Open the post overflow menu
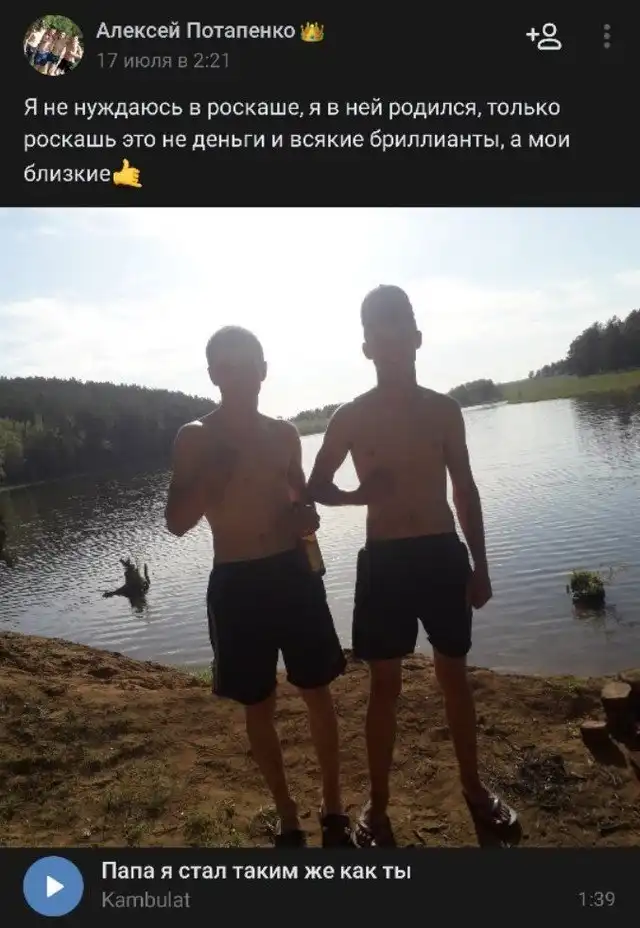This screenshot has width=640, height=928. pos(606,37)
